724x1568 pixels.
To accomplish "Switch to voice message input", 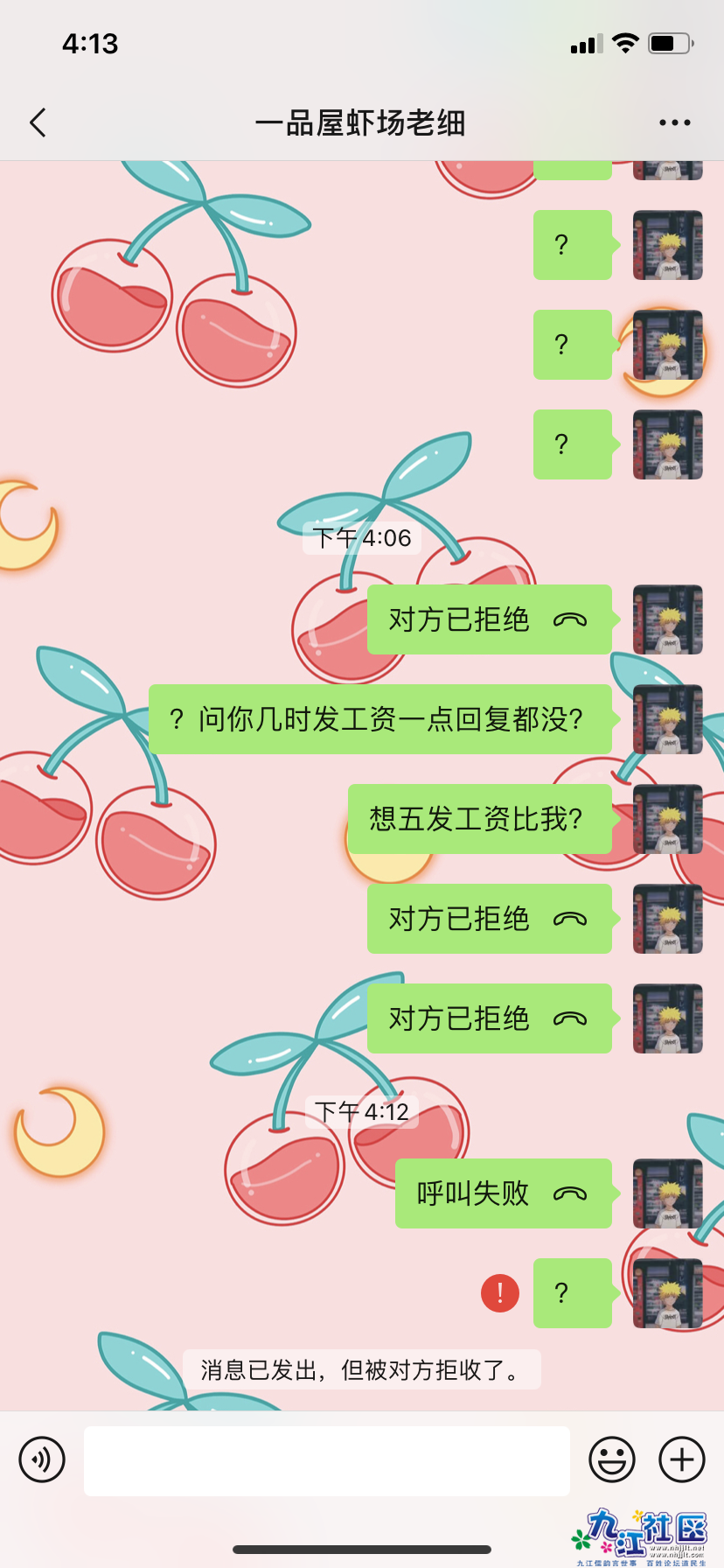I will click(42, 1459).
